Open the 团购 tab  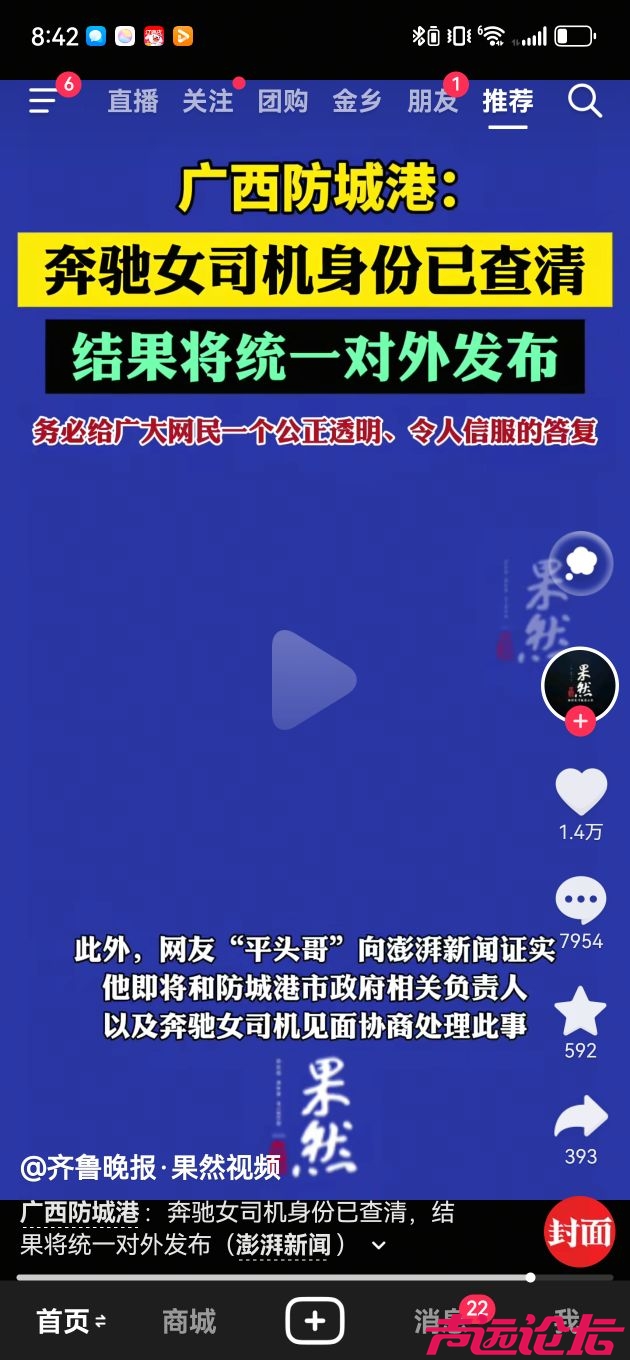[x=282, y=101]
